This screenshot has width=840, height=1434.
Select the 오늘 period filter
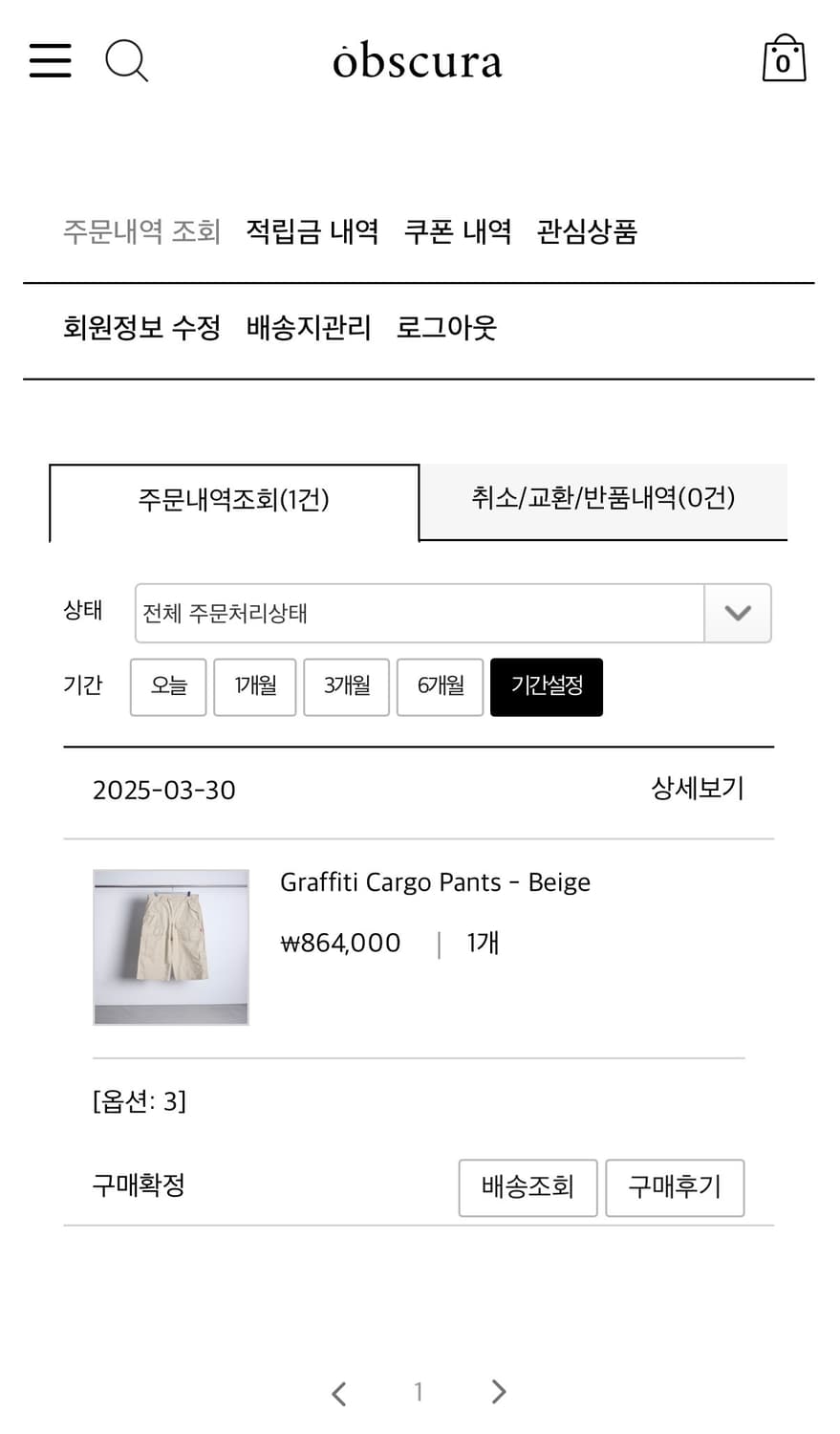tap(168, 686)
